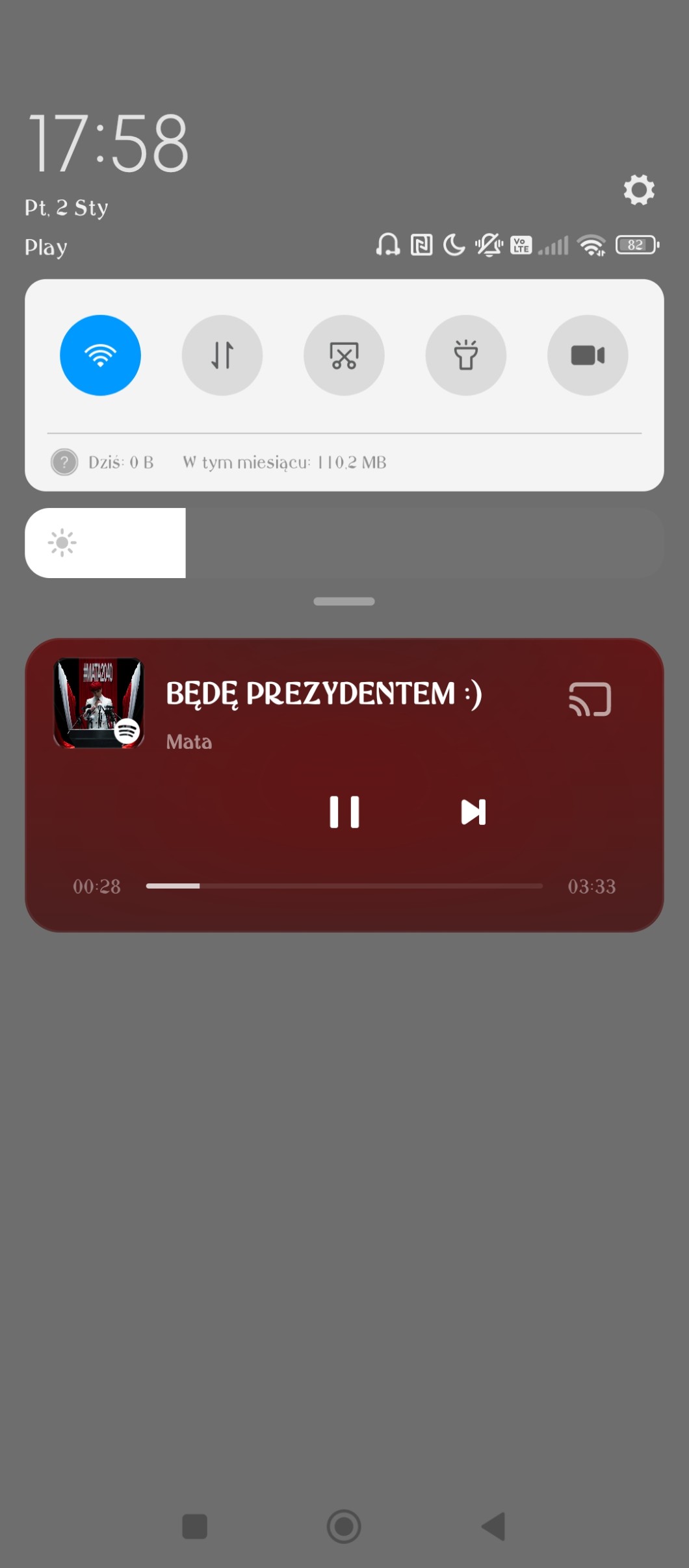
Task: Open recent apps
Action: [x=195, y=1526]
